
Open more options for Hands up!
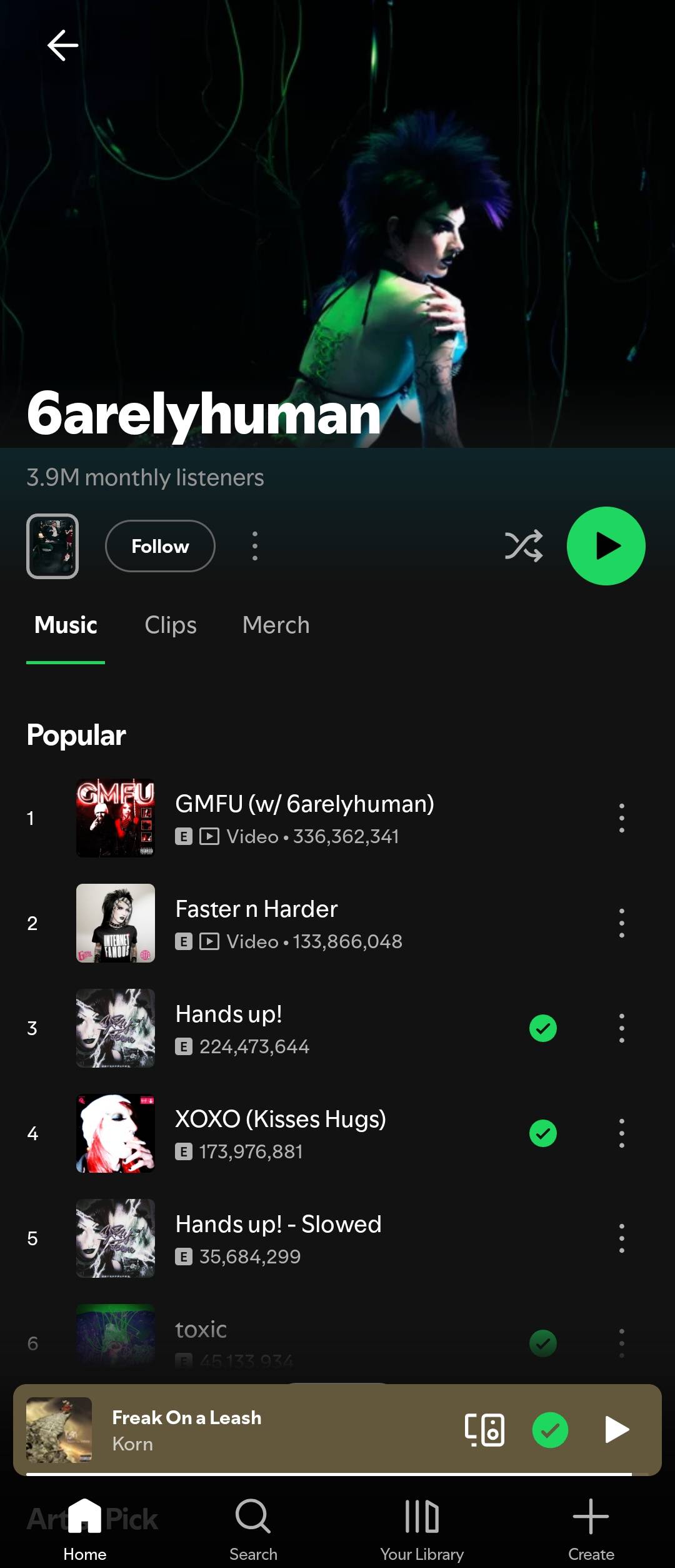click(621, 1028)
